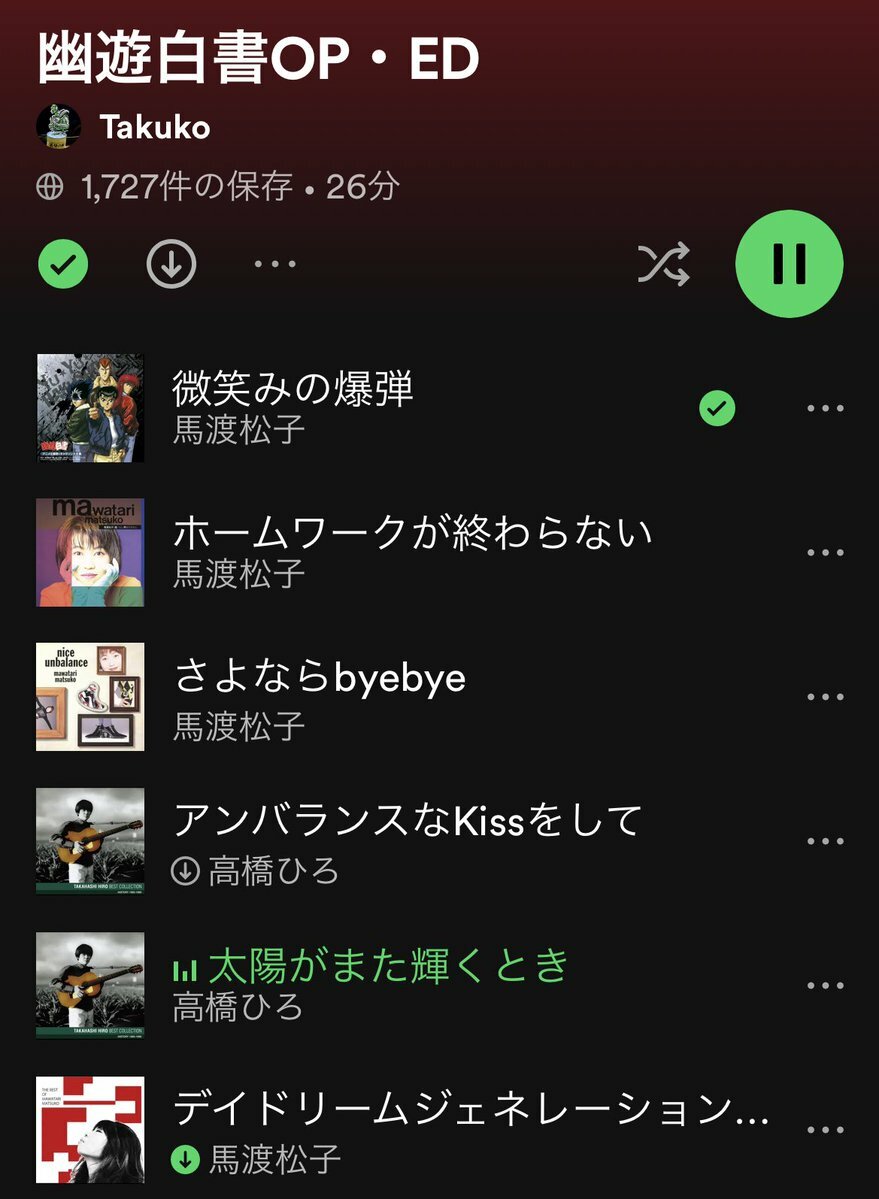
Task: Open the playlist's more options menu
Action: pos(275,265)
